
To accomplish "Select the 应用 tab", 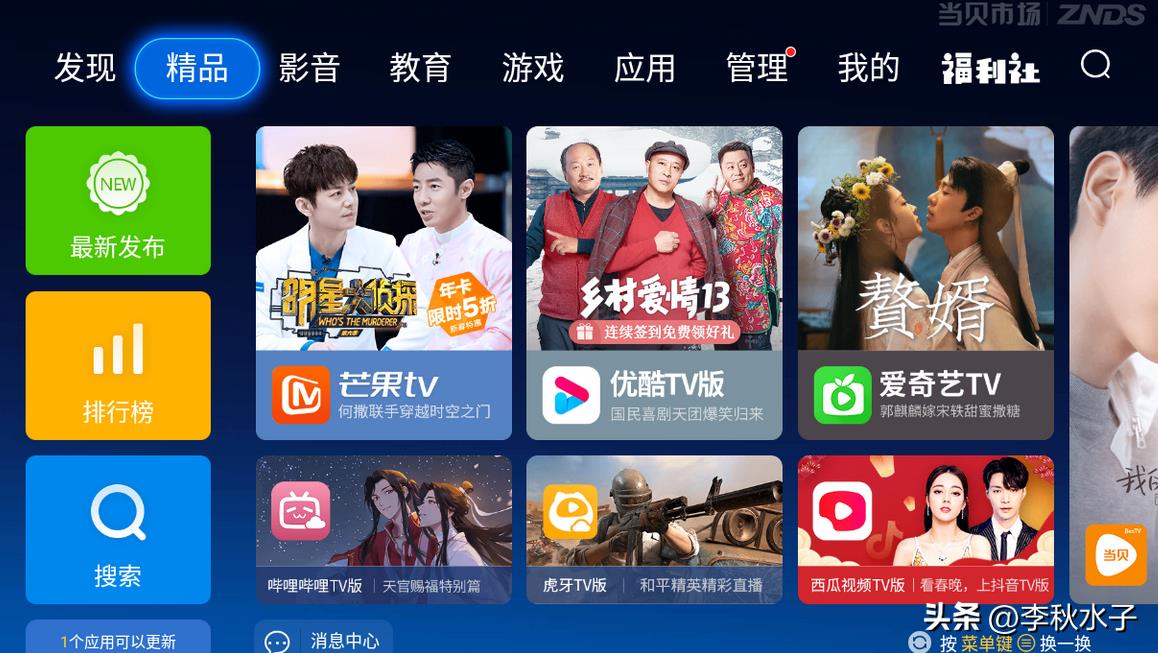I will tap(644, 68).
